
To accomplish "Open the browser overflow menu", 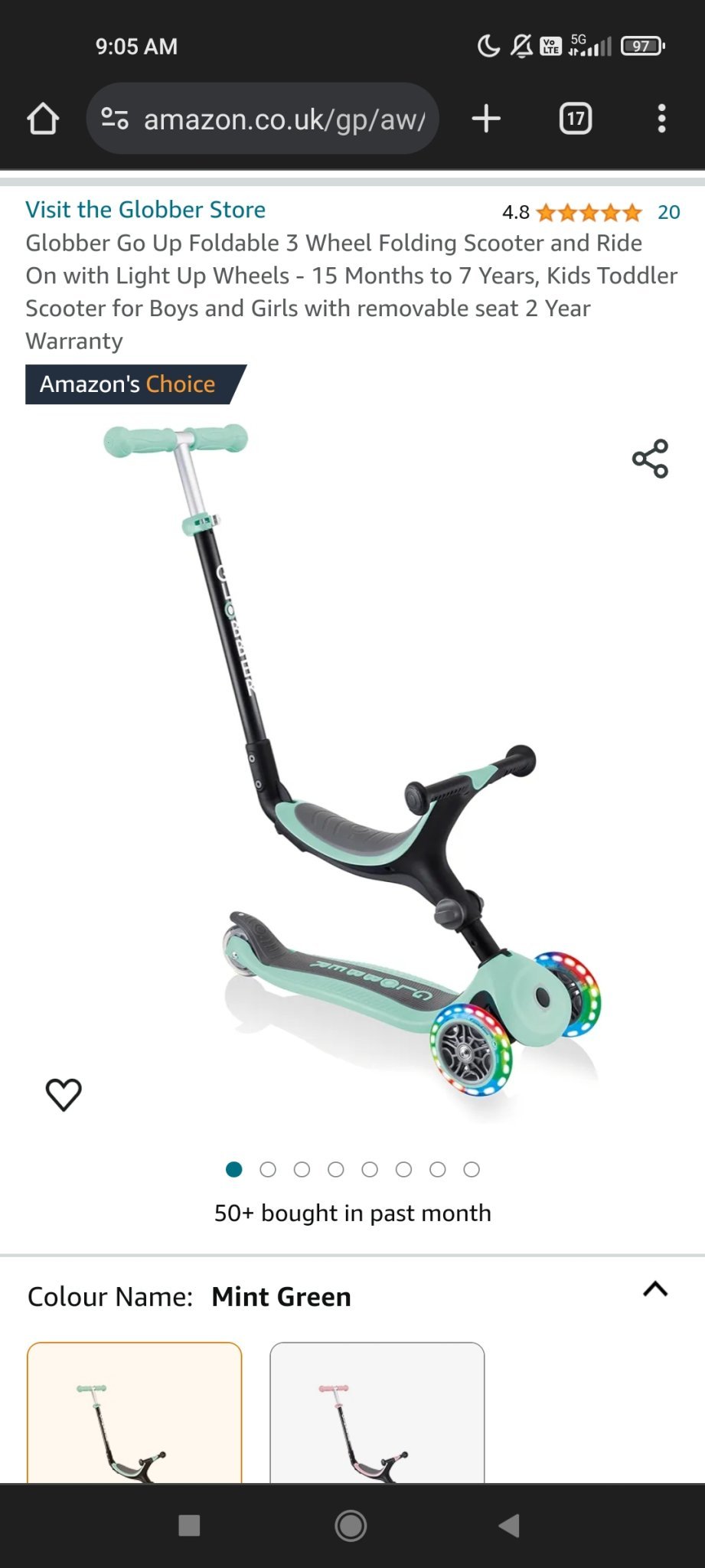I will coord(662,119).
